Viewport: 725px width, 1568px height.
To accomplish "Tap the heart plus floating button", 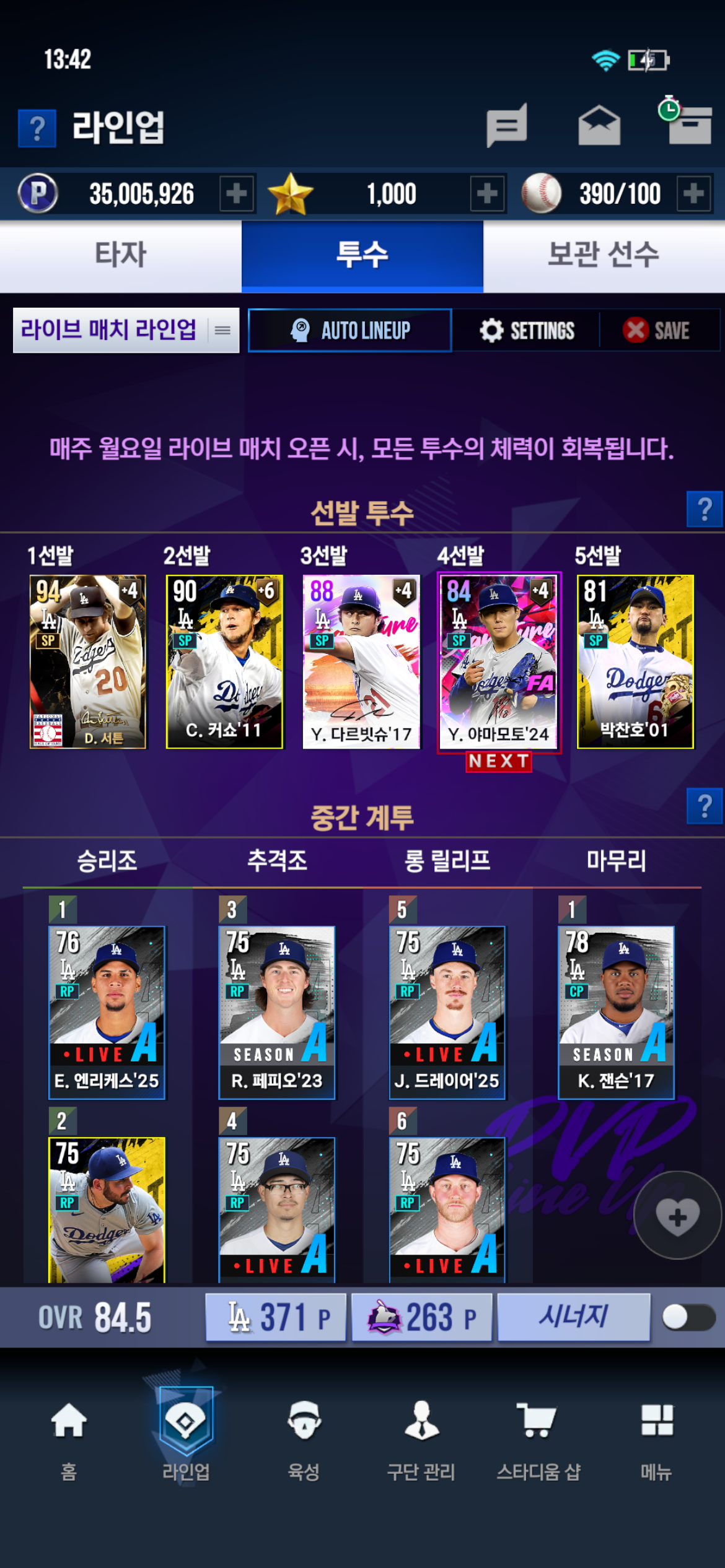I will [x=677, y=1215].
